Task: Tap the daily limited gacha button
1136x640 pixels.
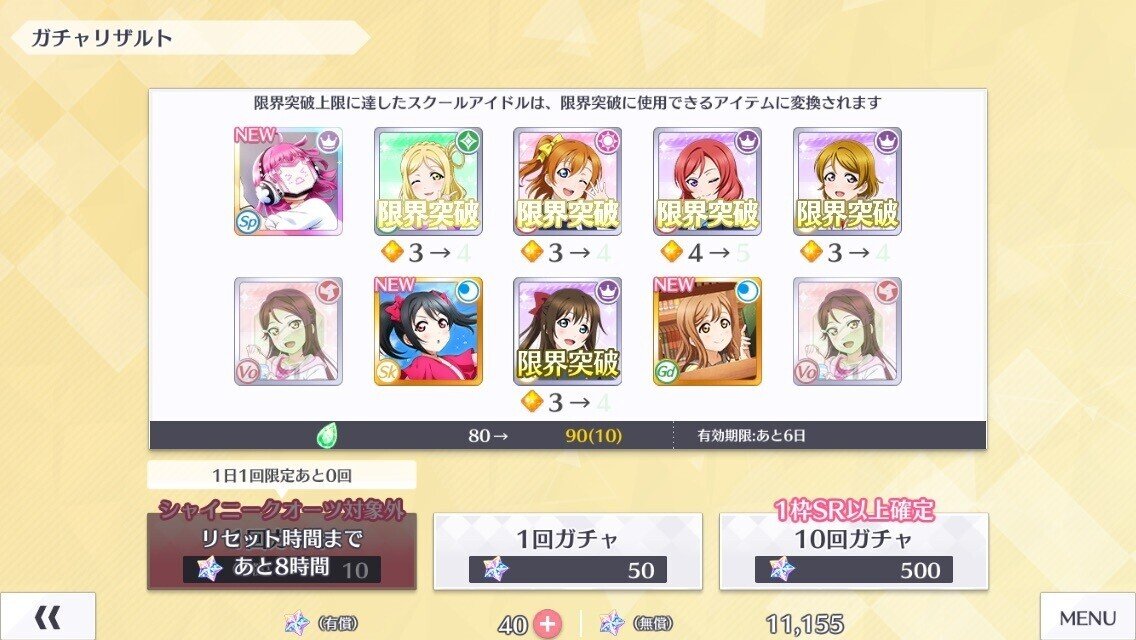Action: point(281,551)
